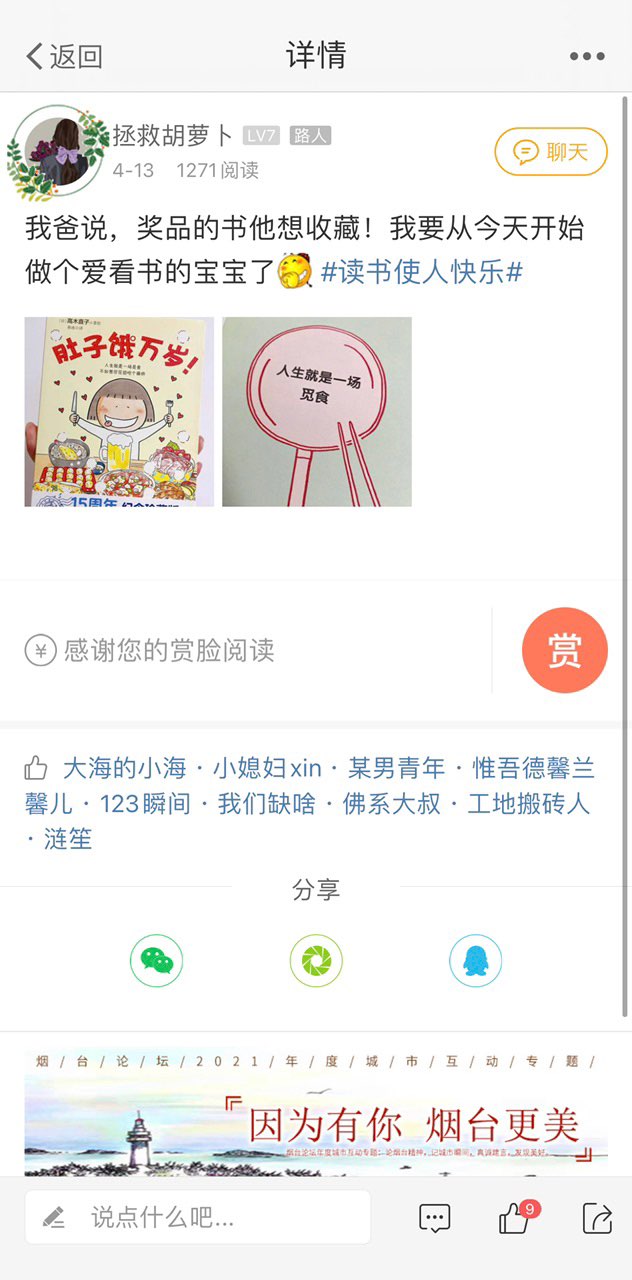Start a chat with the 聊天 button
Screen dimensions: 632x1280
click(x=551, y=152)
